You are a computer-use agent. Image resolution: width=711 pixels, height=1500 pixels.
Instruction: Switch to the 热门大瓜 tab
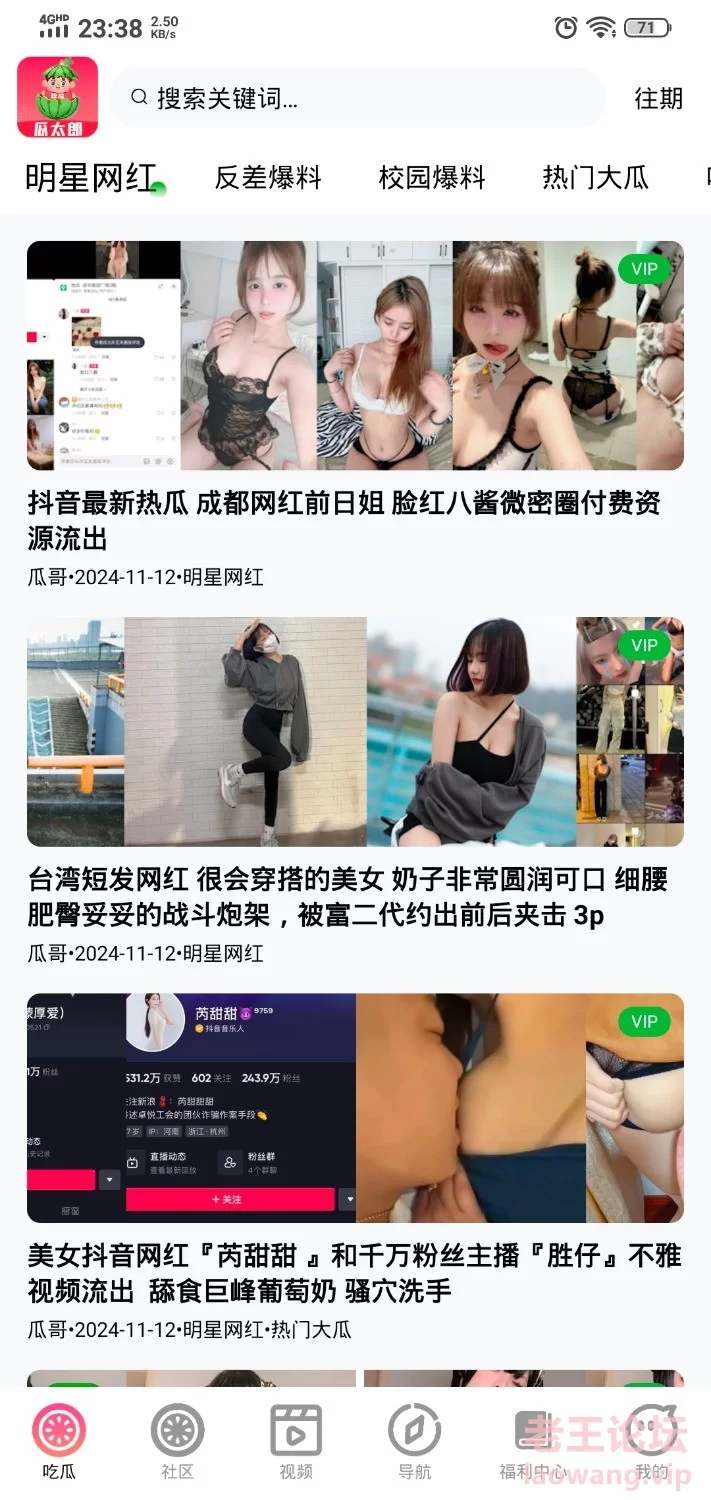pyautogui.click(x=596, y=178)
